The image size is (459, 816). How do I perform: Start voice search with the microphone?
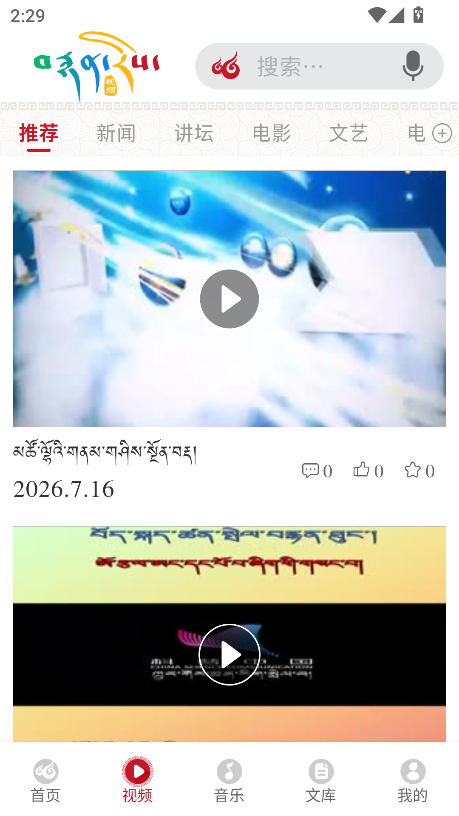coord(413,66)
